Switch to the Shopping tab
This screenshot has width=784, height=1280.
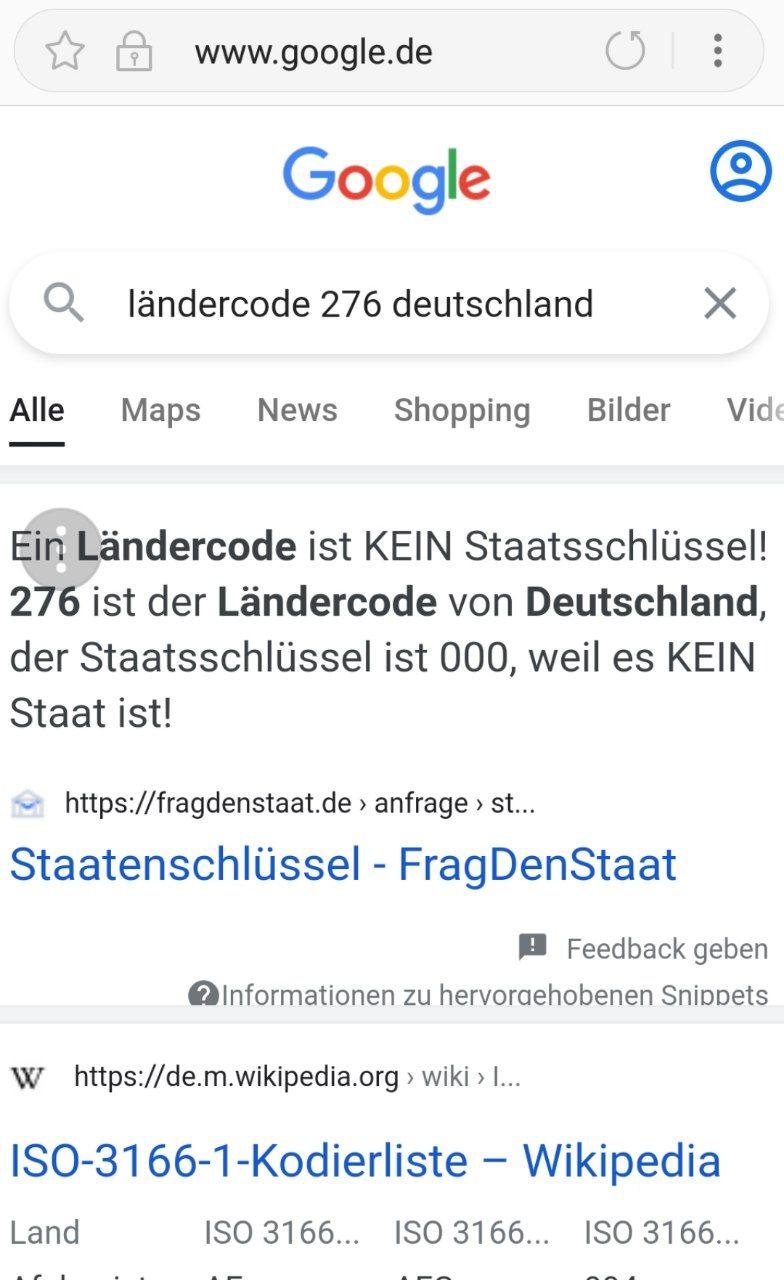coord(461,410)
